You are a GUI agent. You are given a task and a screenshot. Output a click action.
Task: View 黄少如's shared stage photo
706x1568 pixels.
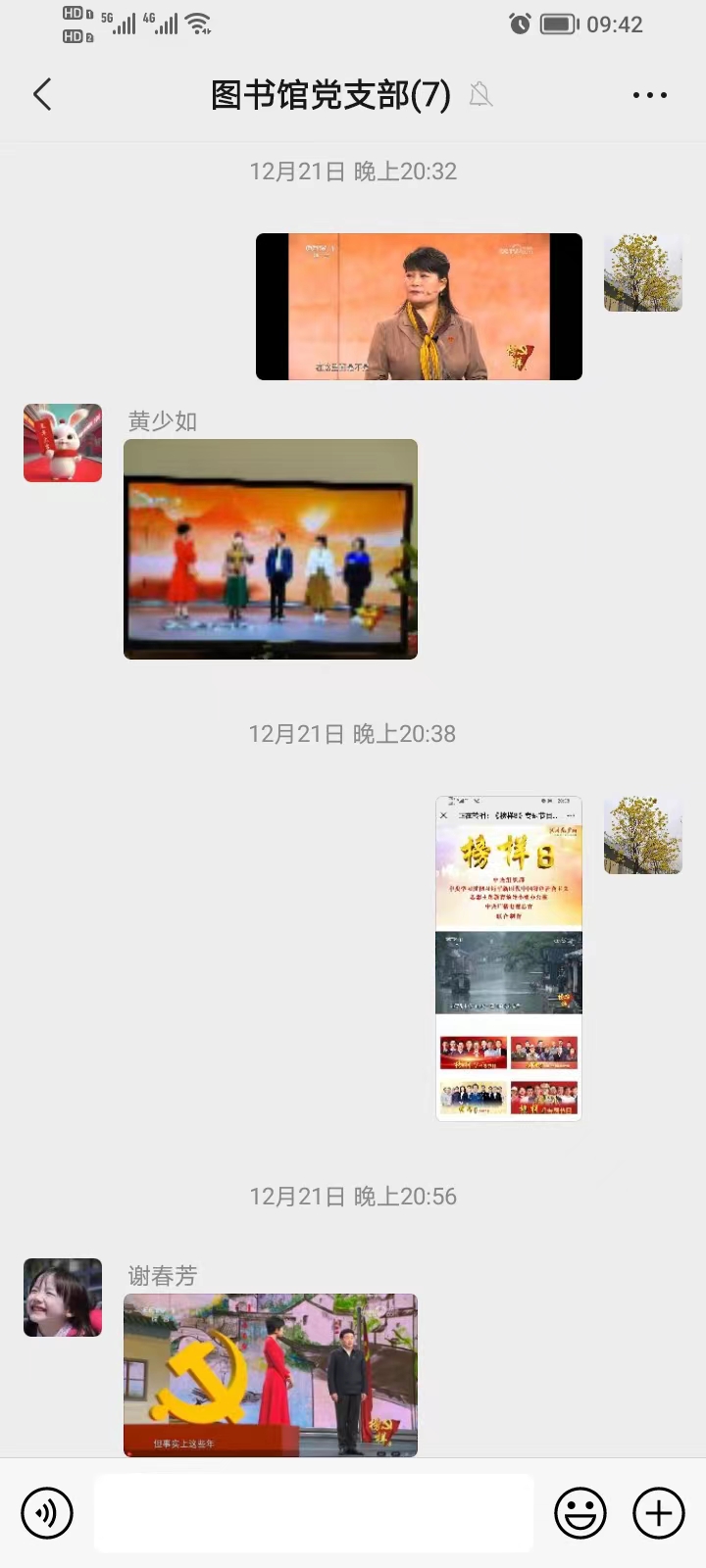click(271, 549)
